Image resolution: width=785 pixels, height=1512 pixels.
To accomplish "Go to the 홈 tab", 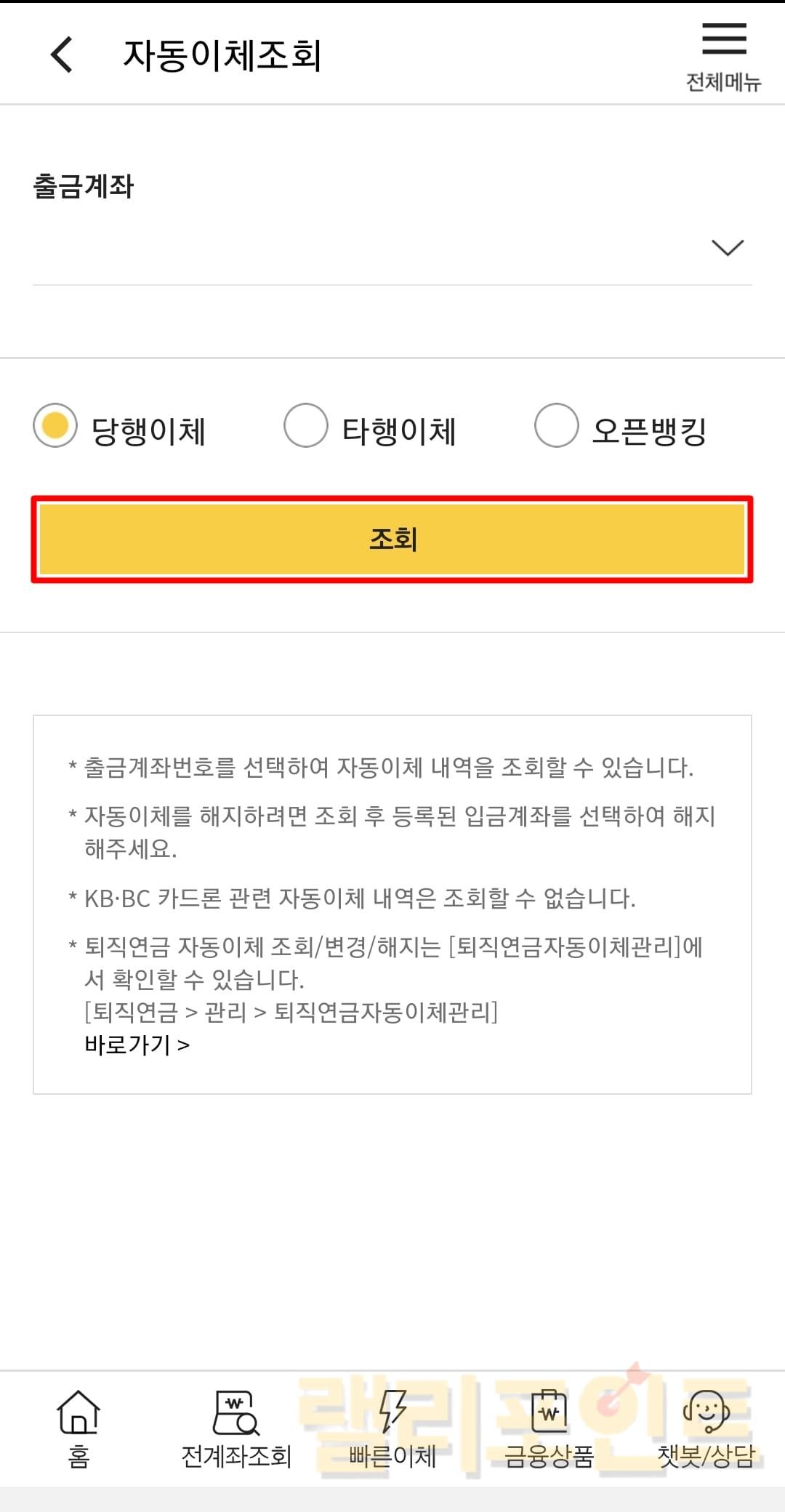I will (78, 1428).
